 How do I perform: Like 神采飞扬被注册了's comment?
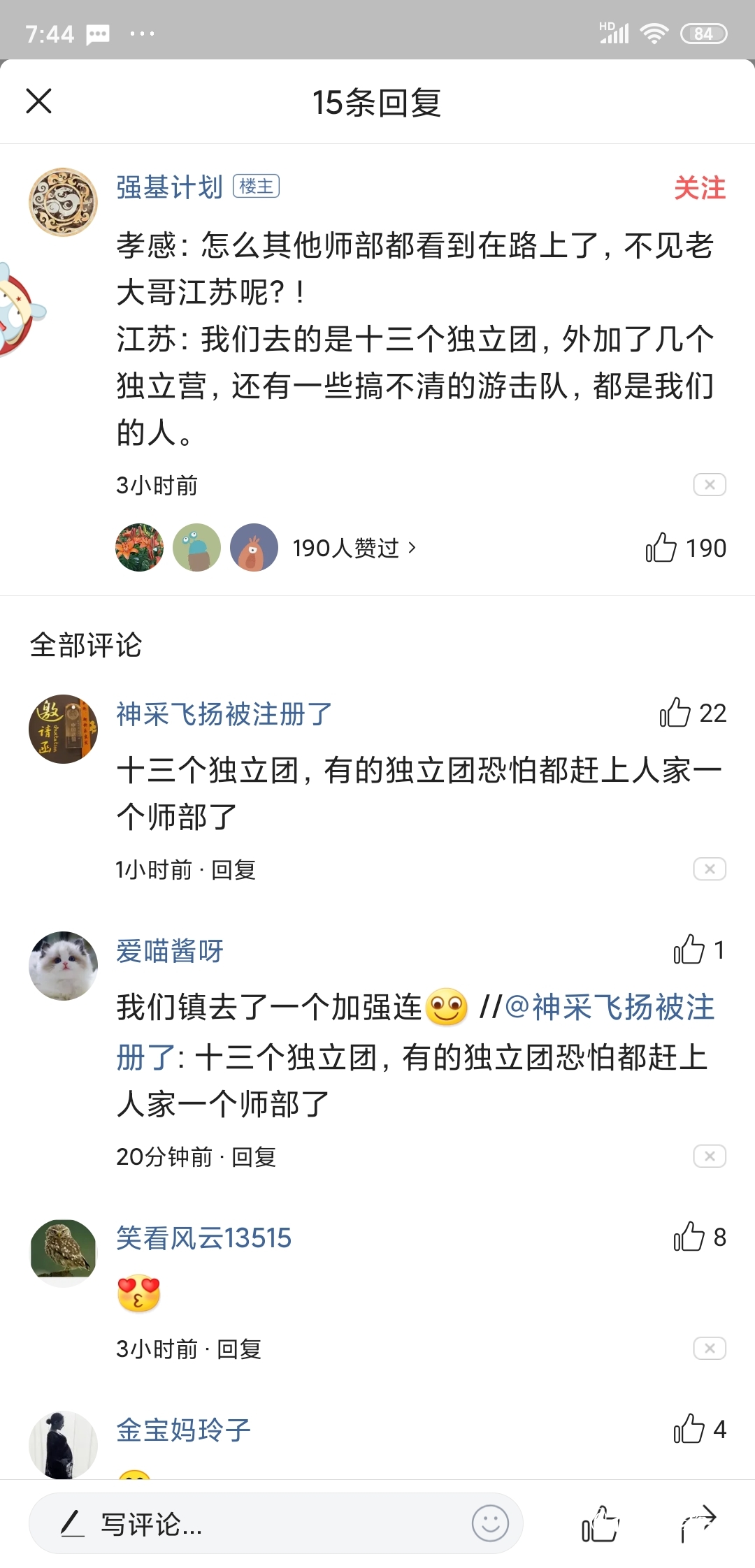[x=675, y=713]
